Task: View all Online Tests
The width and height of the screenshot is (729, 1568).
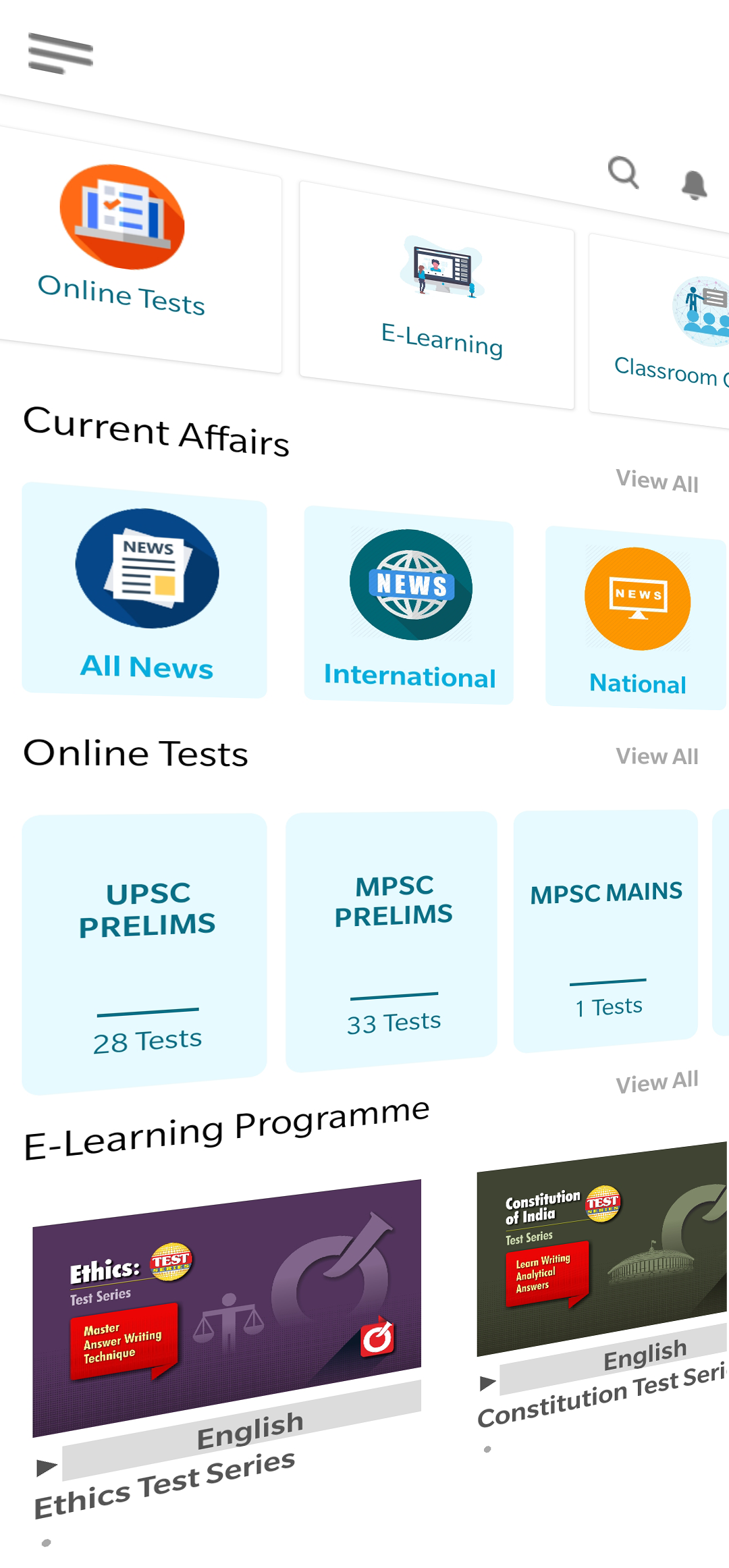Action: [657, 757]
